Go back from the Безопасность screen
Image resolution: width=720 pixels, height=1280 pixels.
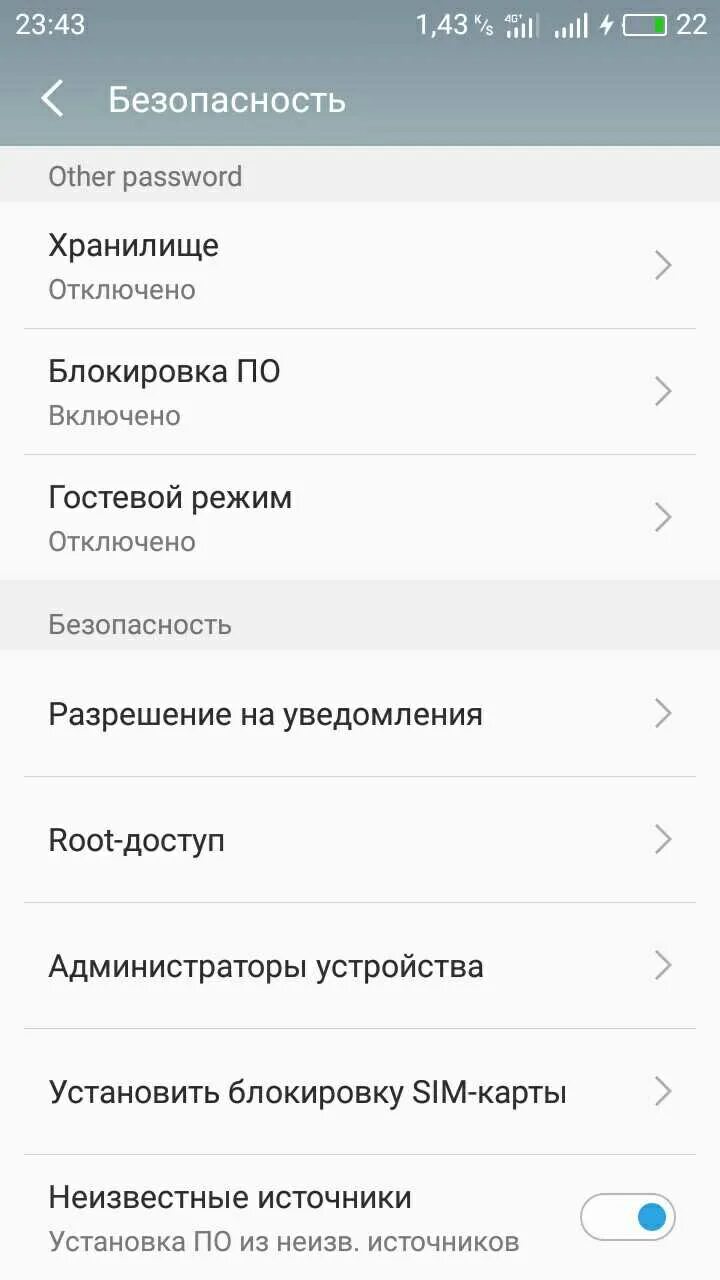click(52, 99)
